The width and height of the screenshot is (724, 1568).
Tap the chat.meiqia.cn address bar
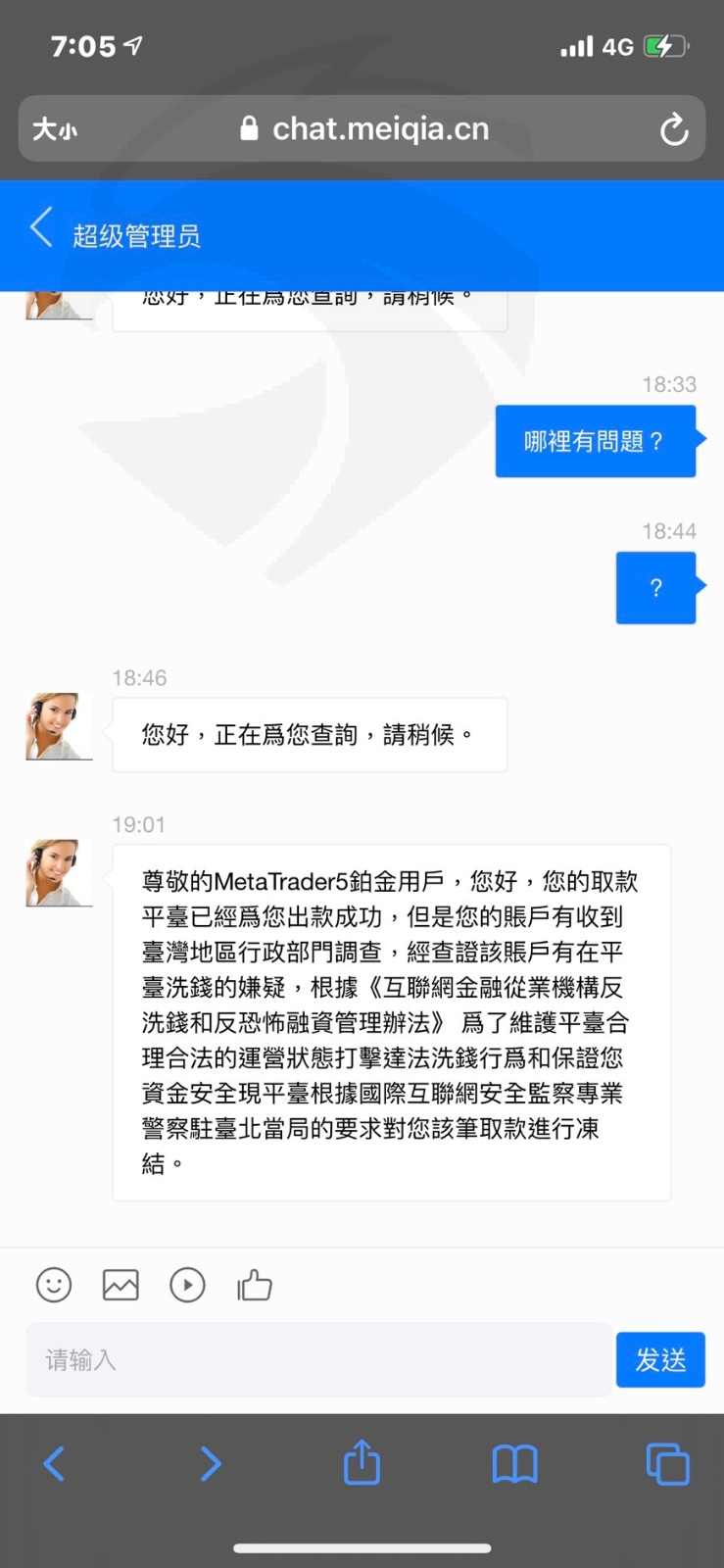point(362,128)
